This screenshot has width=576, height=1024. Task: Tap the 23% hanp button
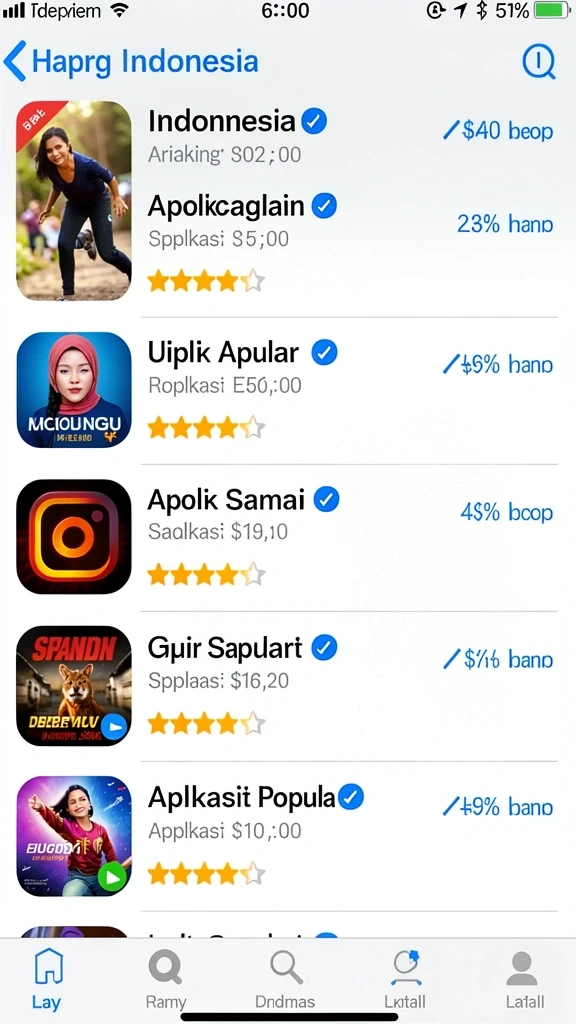tap(505, 224)
